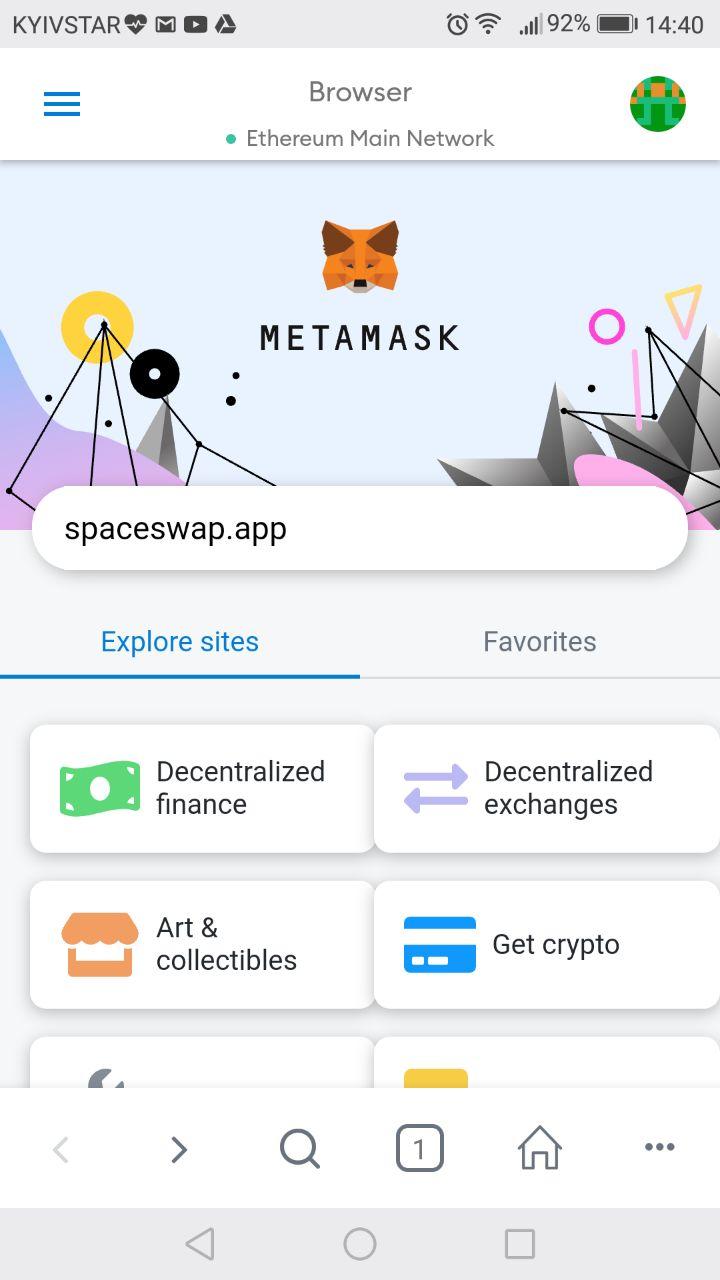
Task: Tap the system back button
Action: click(x=200, y=1244)
